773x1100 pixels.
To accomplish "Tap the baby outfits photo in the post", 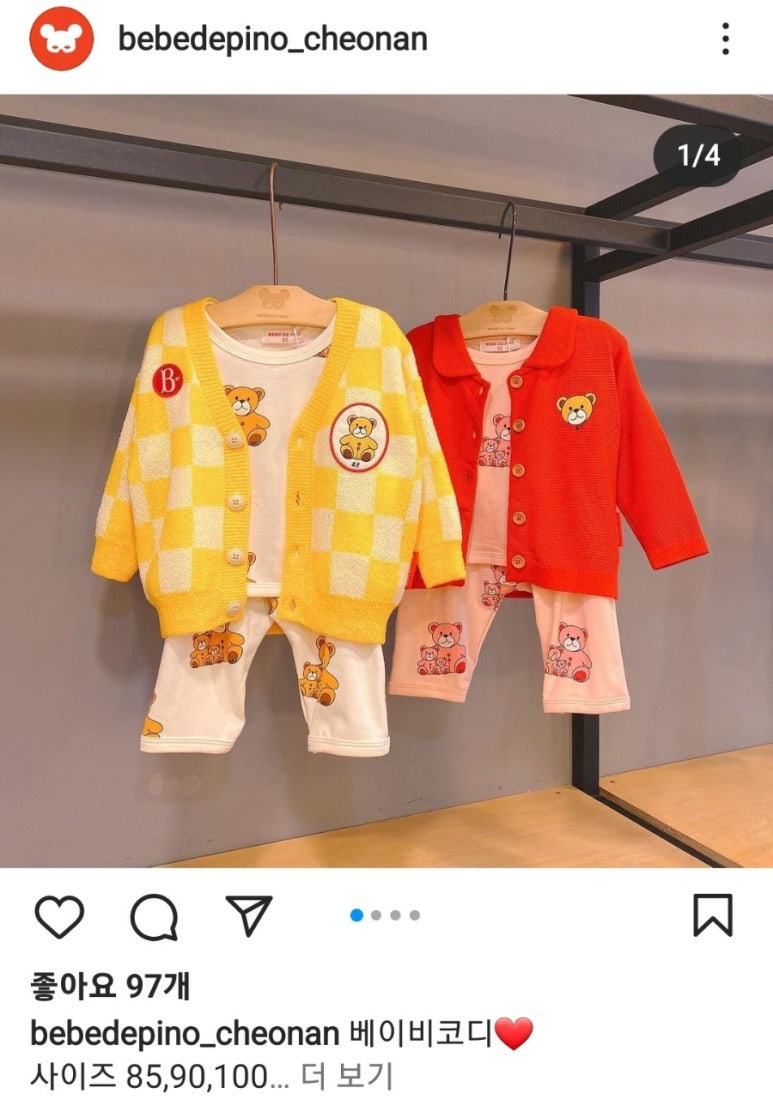I will pyautogui.click(x=386, y=480).
